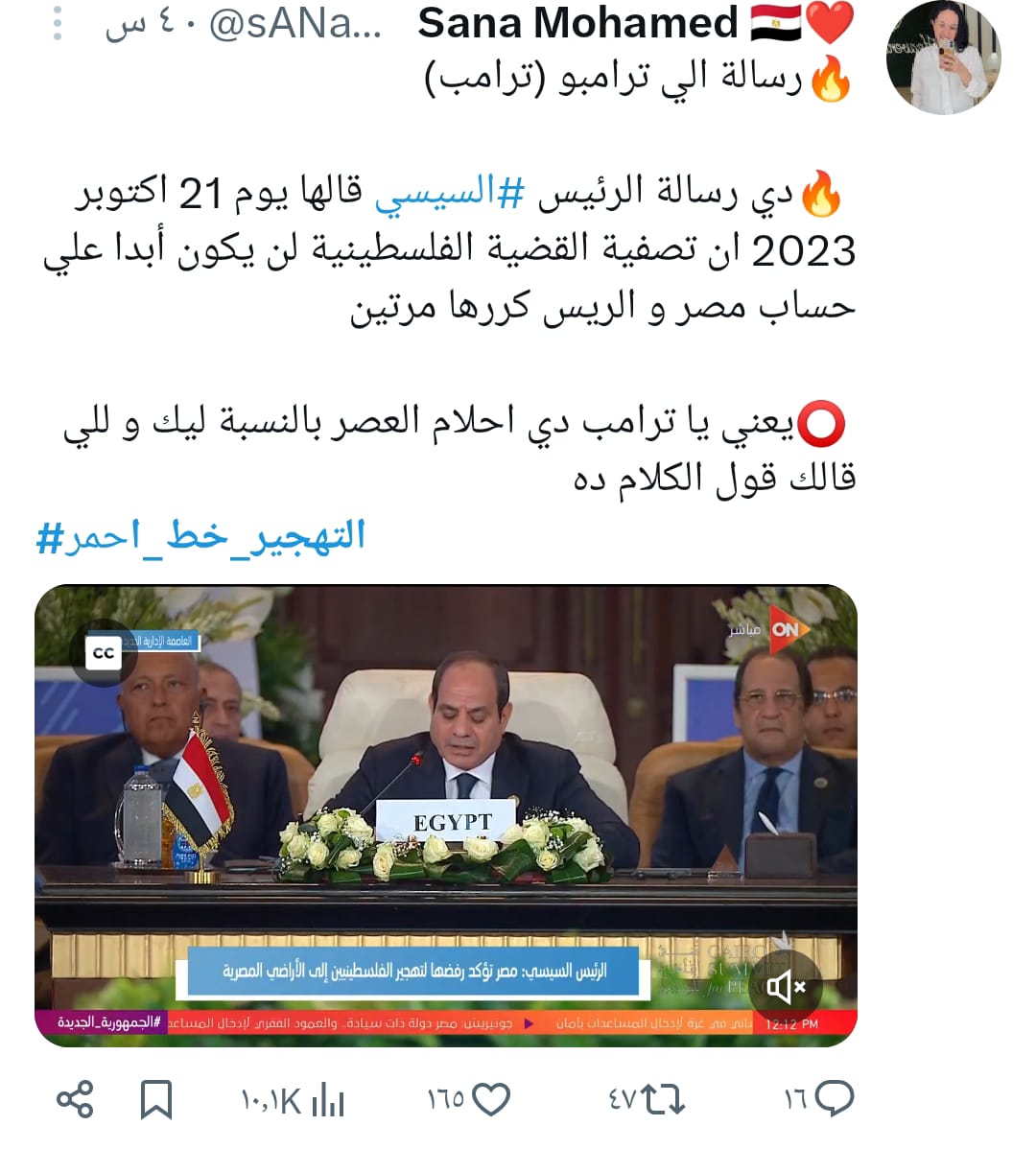
Task: Open Sana Mohamed's profile name
Action: 577,23
